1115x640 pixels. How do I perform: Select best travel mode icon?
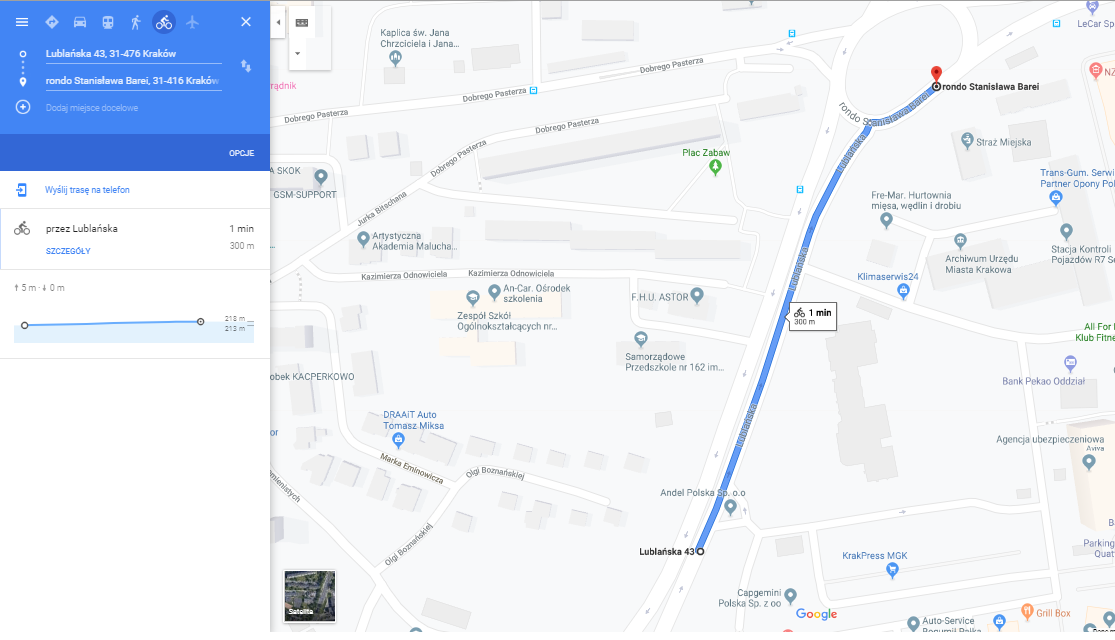51,21
